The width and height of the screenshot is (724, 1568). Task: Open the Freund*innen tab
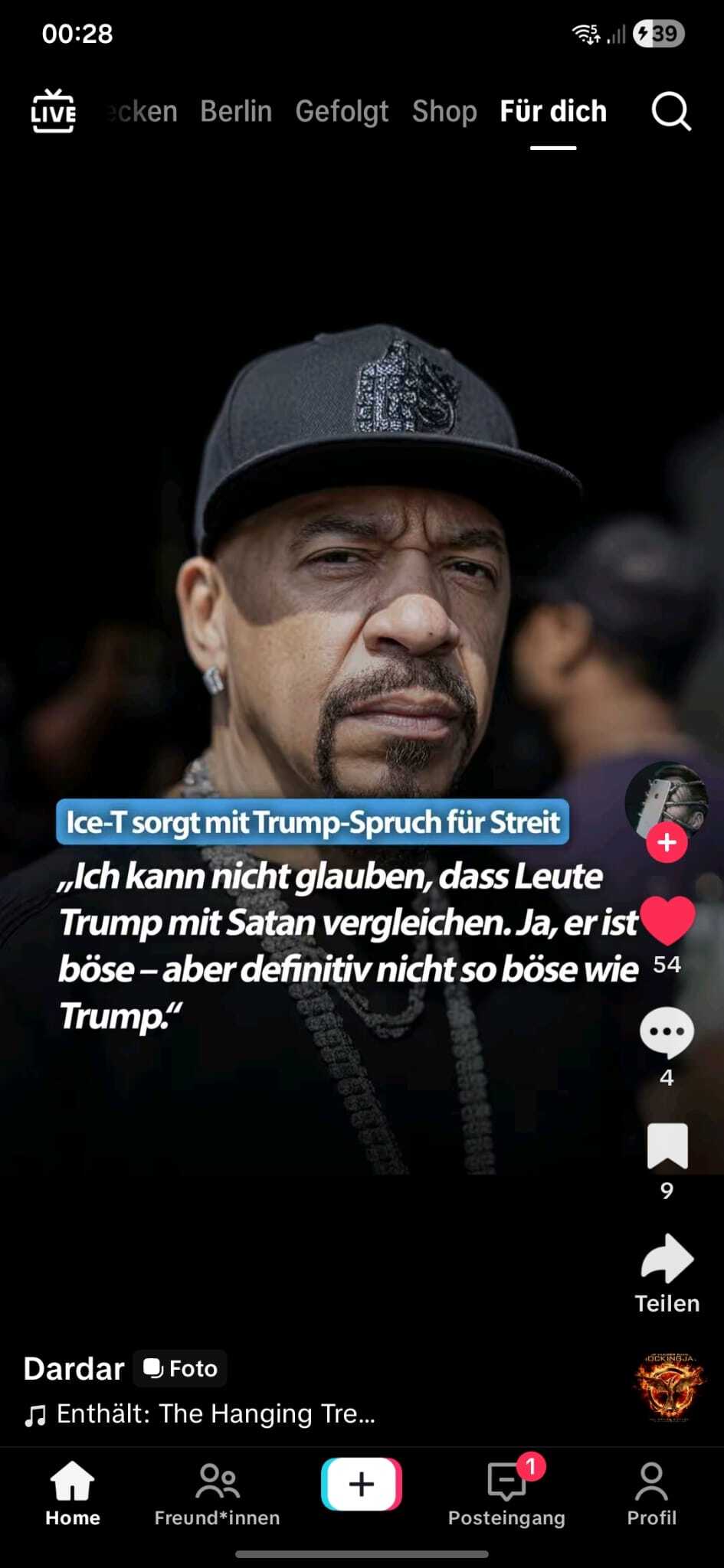pyautogui.click(x=217, y=1493)
